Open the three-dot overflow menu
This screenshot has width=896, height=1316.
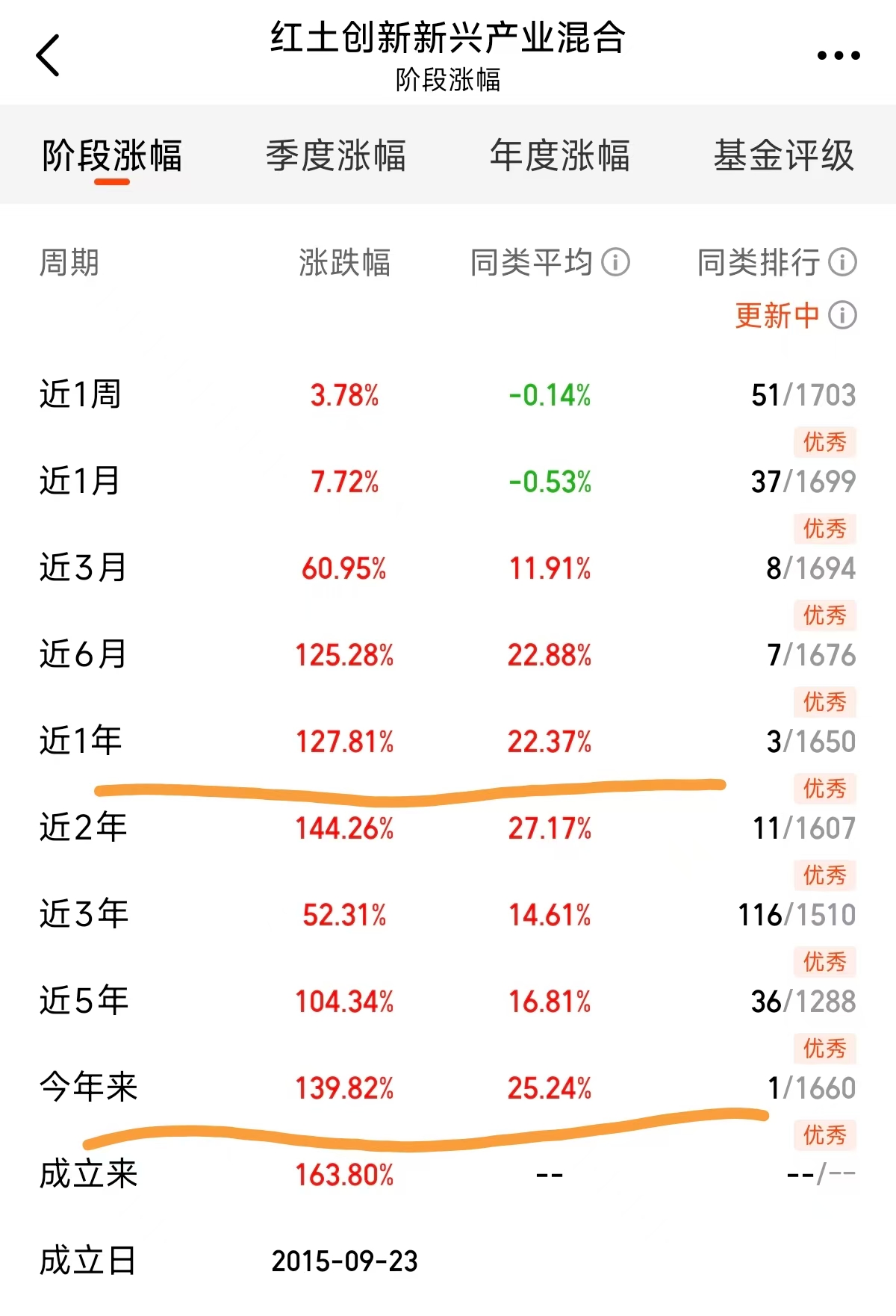pyautogui.click(x=838, y=55)
